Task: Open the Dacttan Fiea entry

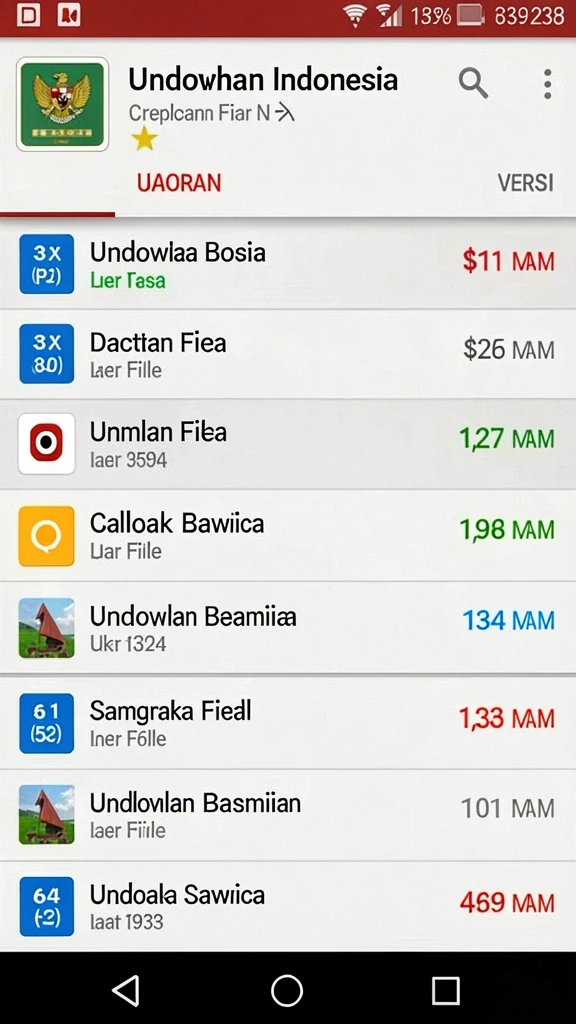Action: [x=288, y=354]
